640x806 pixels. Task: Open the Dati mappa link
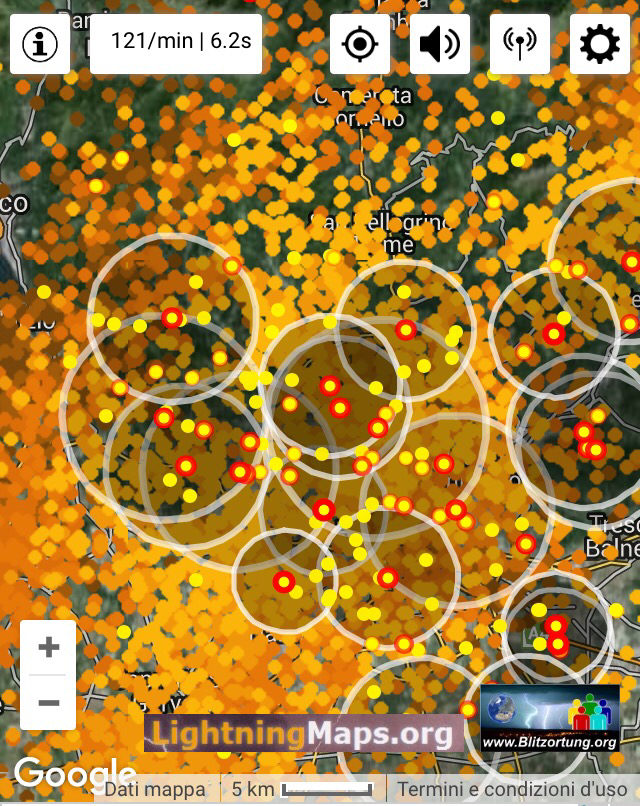[x=155, y=789]
